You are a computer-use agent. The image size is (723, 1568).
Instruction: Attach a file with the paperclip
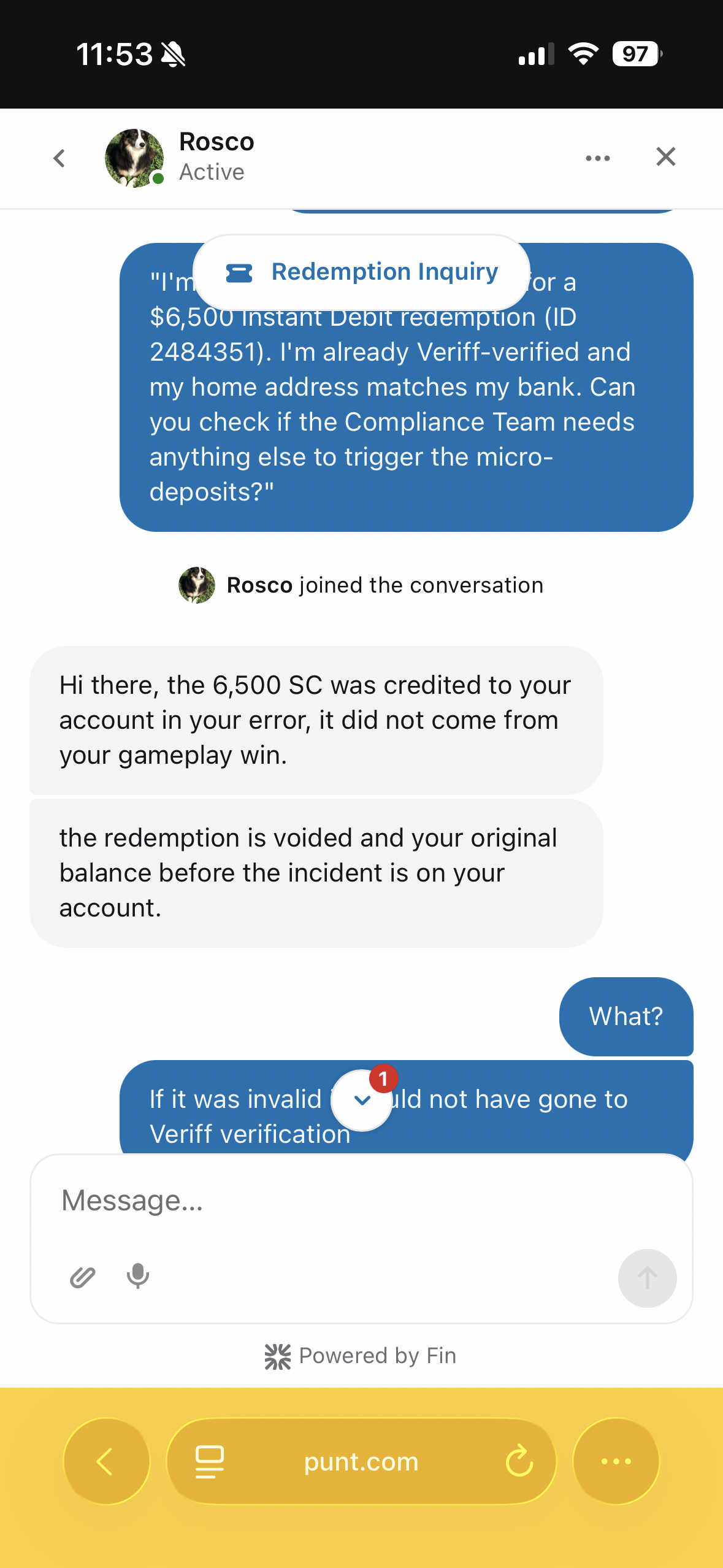coord(83,1277)
